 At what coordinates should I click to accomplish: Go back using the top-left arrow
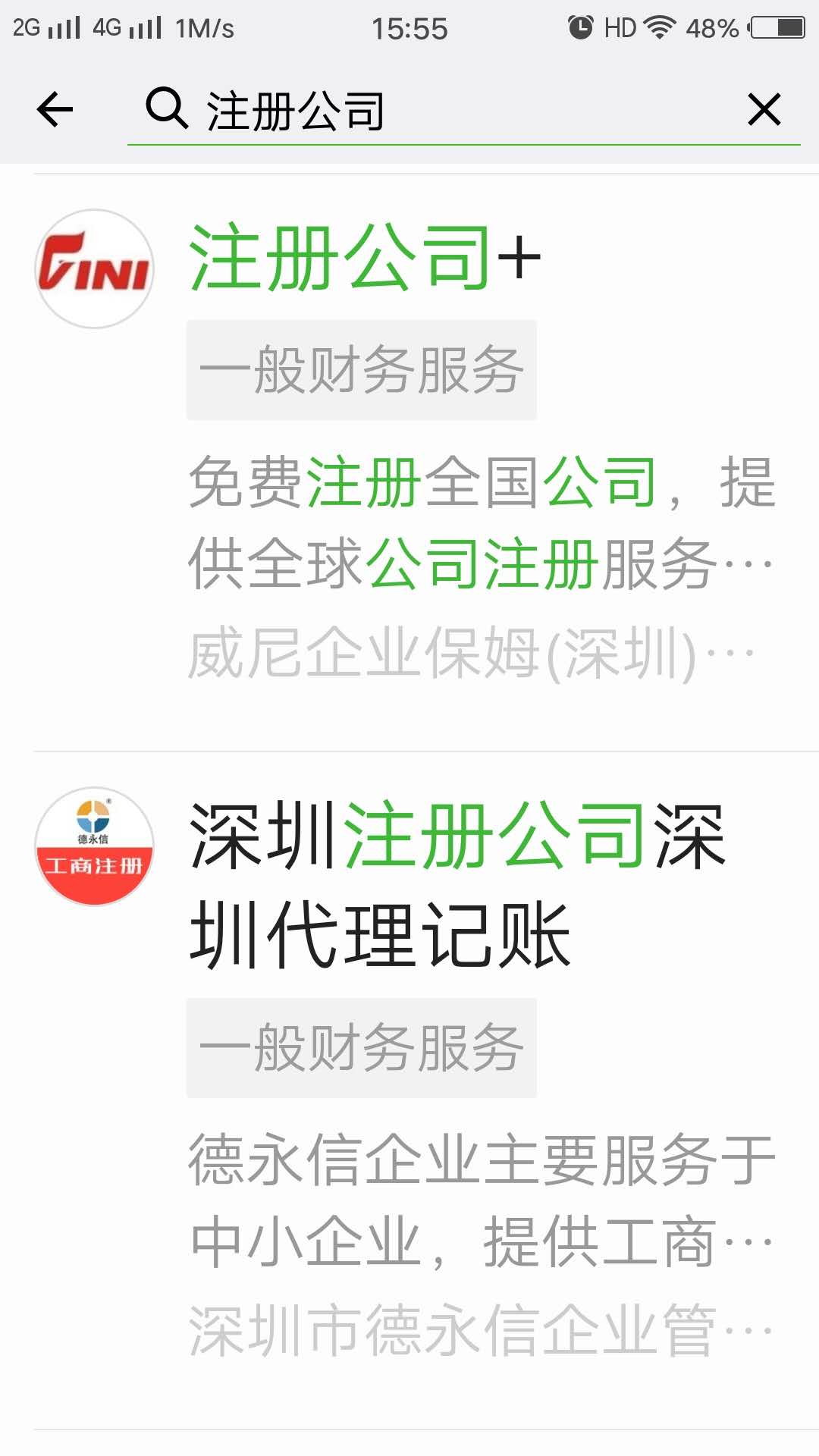point(55,110)
